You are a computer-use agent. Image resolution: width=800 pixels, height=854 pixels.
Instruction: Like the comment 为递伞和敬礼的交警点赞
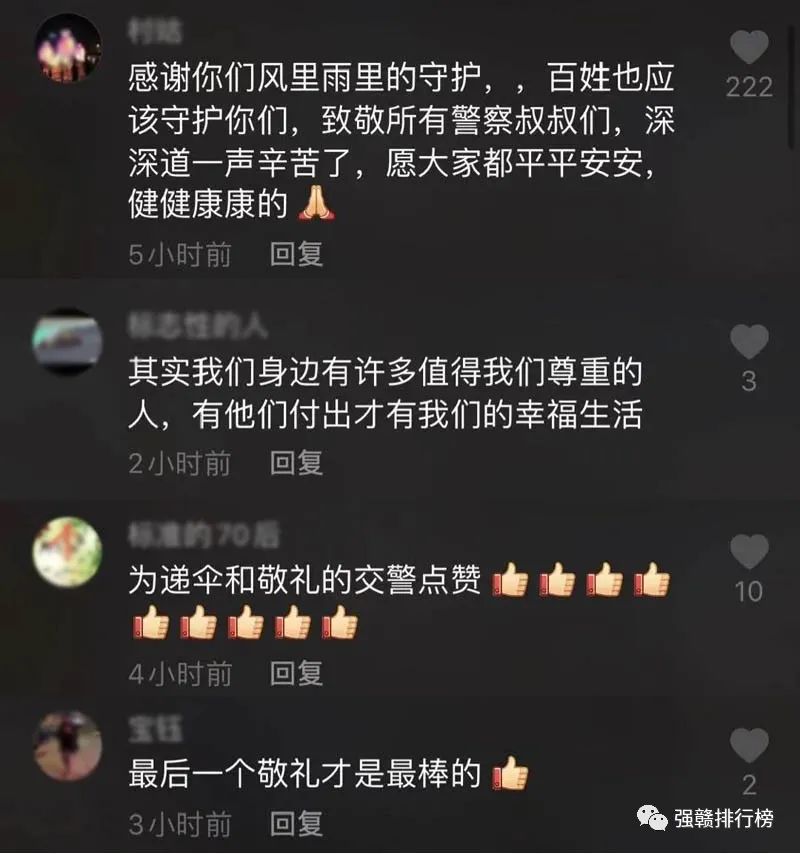[749, 552]
